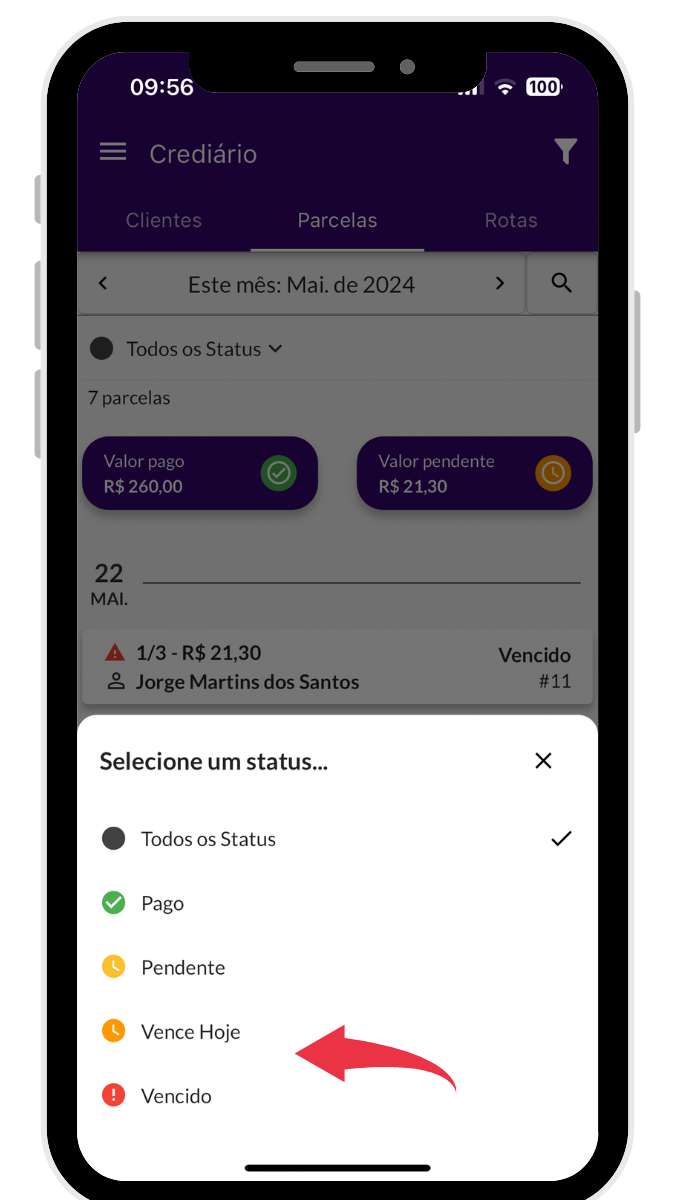Close the status selection sheet

(x=543, y=761)
